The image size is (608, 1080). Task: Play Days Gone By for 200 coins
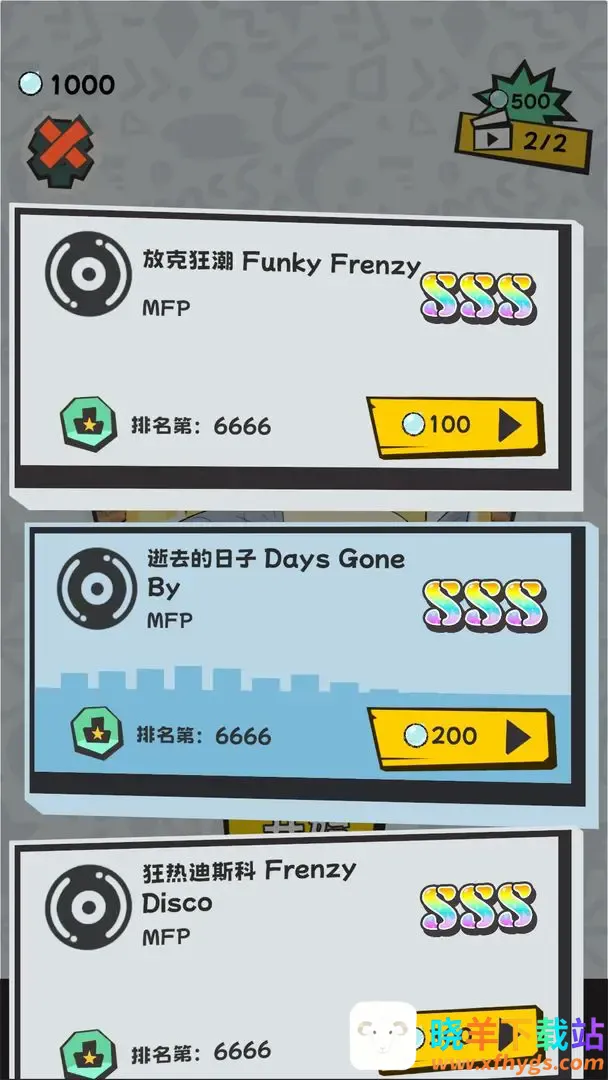coord(460,737)
